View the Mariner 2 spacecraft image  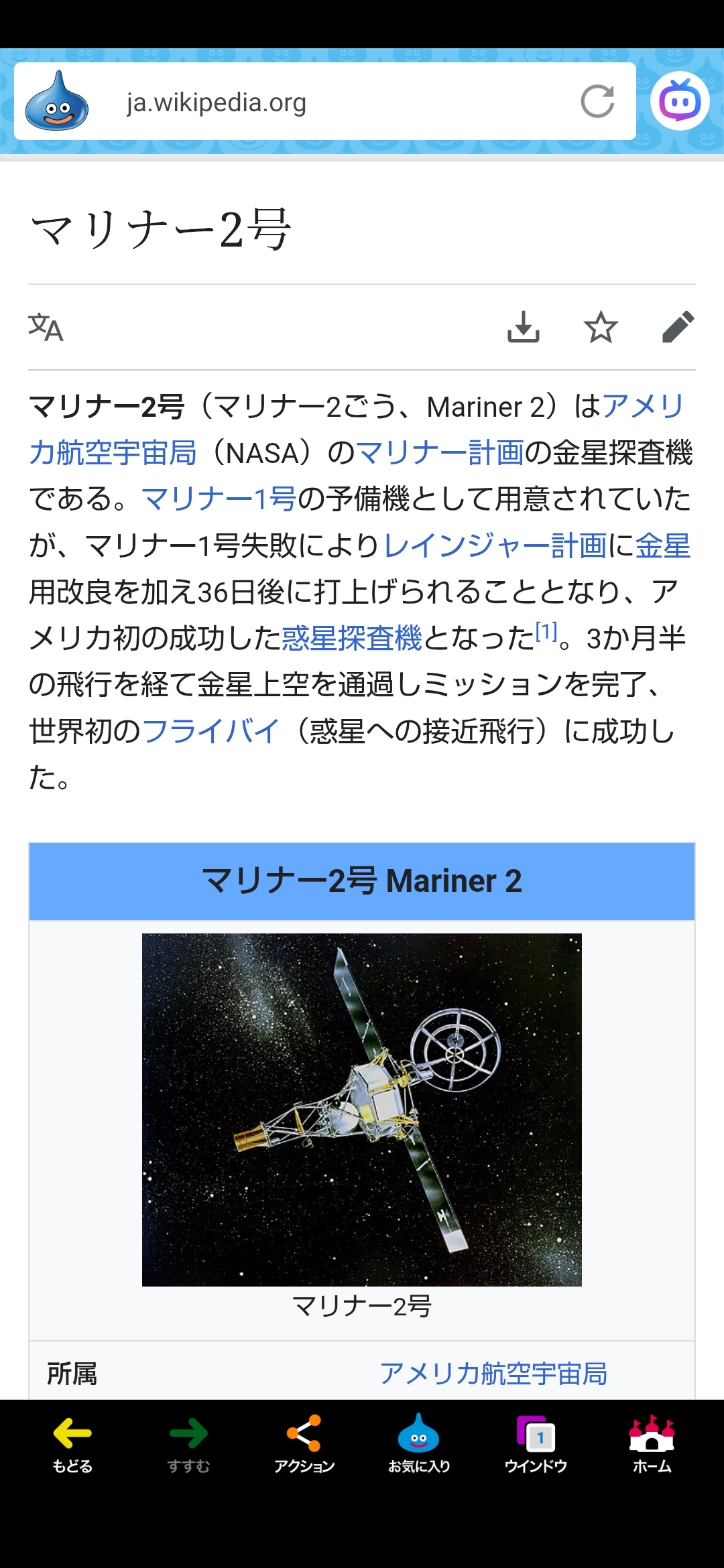362,1109
